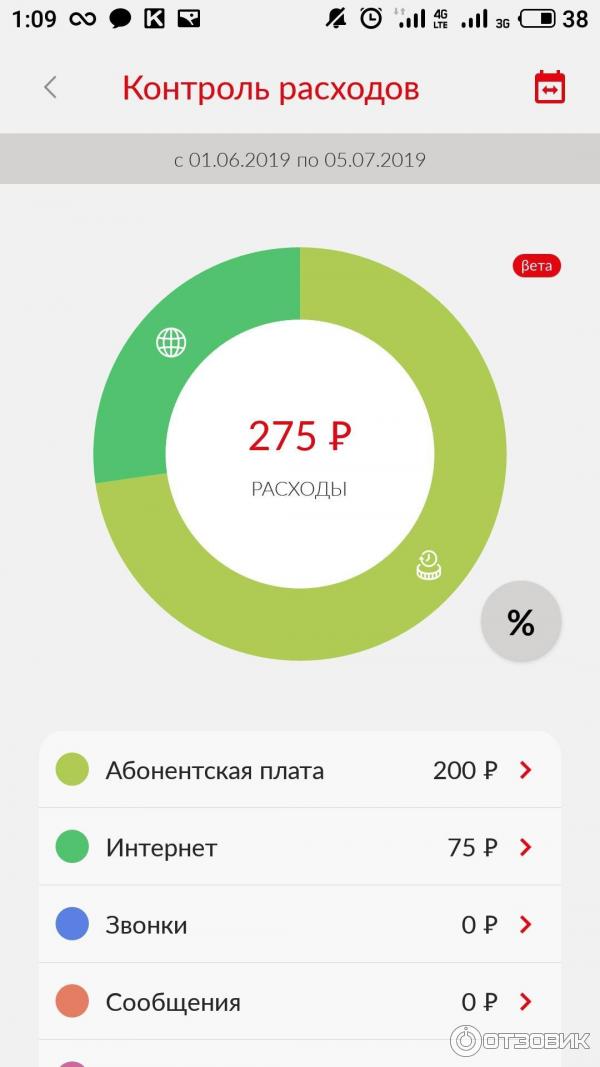Open Интернет expense details
The image size is (600, 1067).
point(300,847)
